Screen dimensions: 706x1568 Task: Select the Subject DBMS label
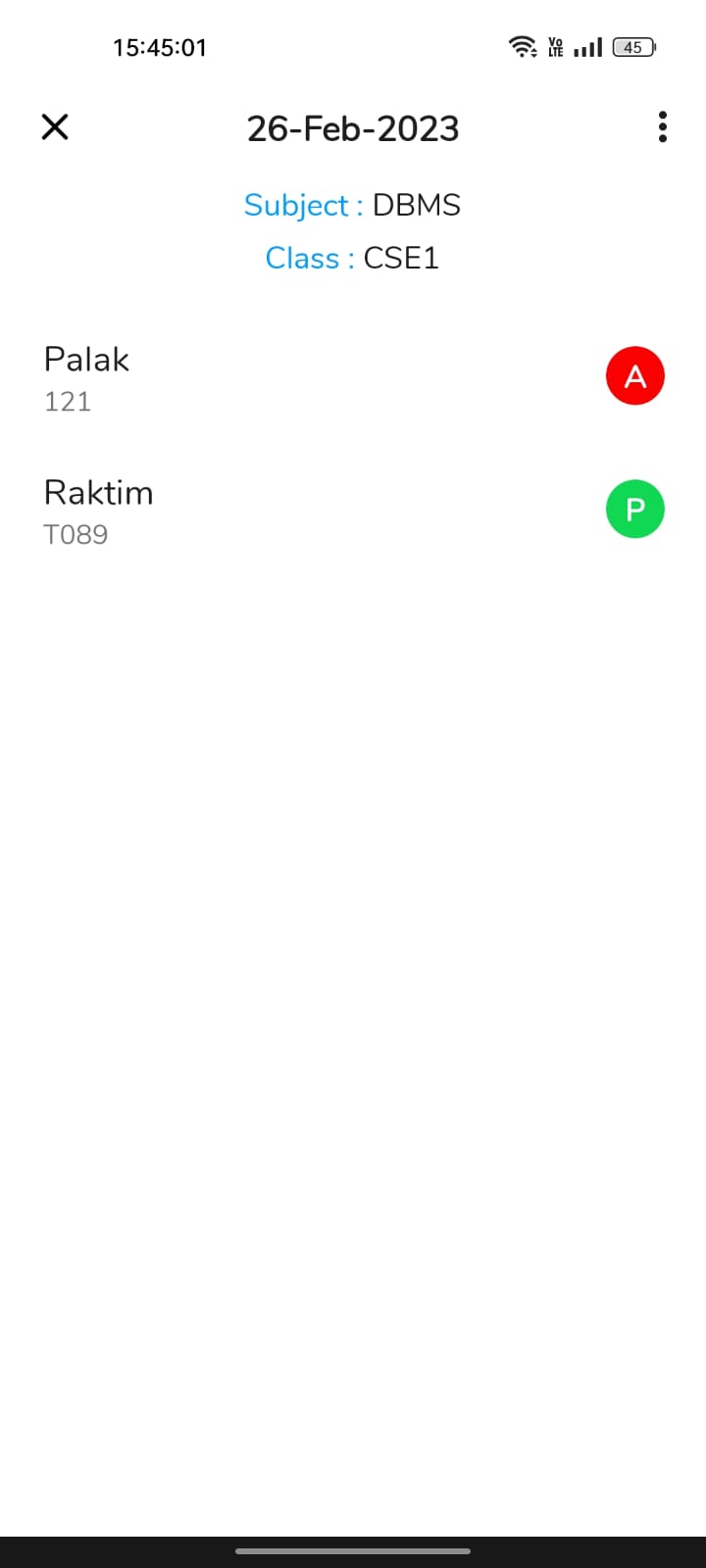(352, 205)
